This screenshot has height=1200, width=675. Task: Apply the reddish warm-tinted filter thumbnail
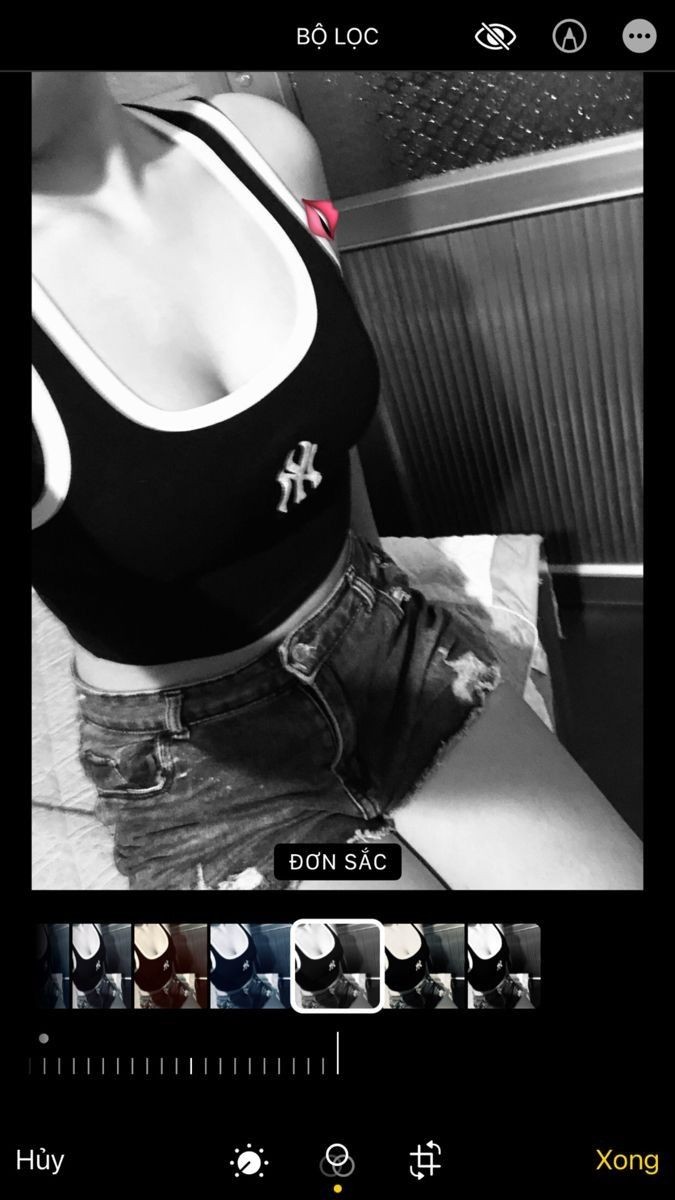[x=170, y=966]
